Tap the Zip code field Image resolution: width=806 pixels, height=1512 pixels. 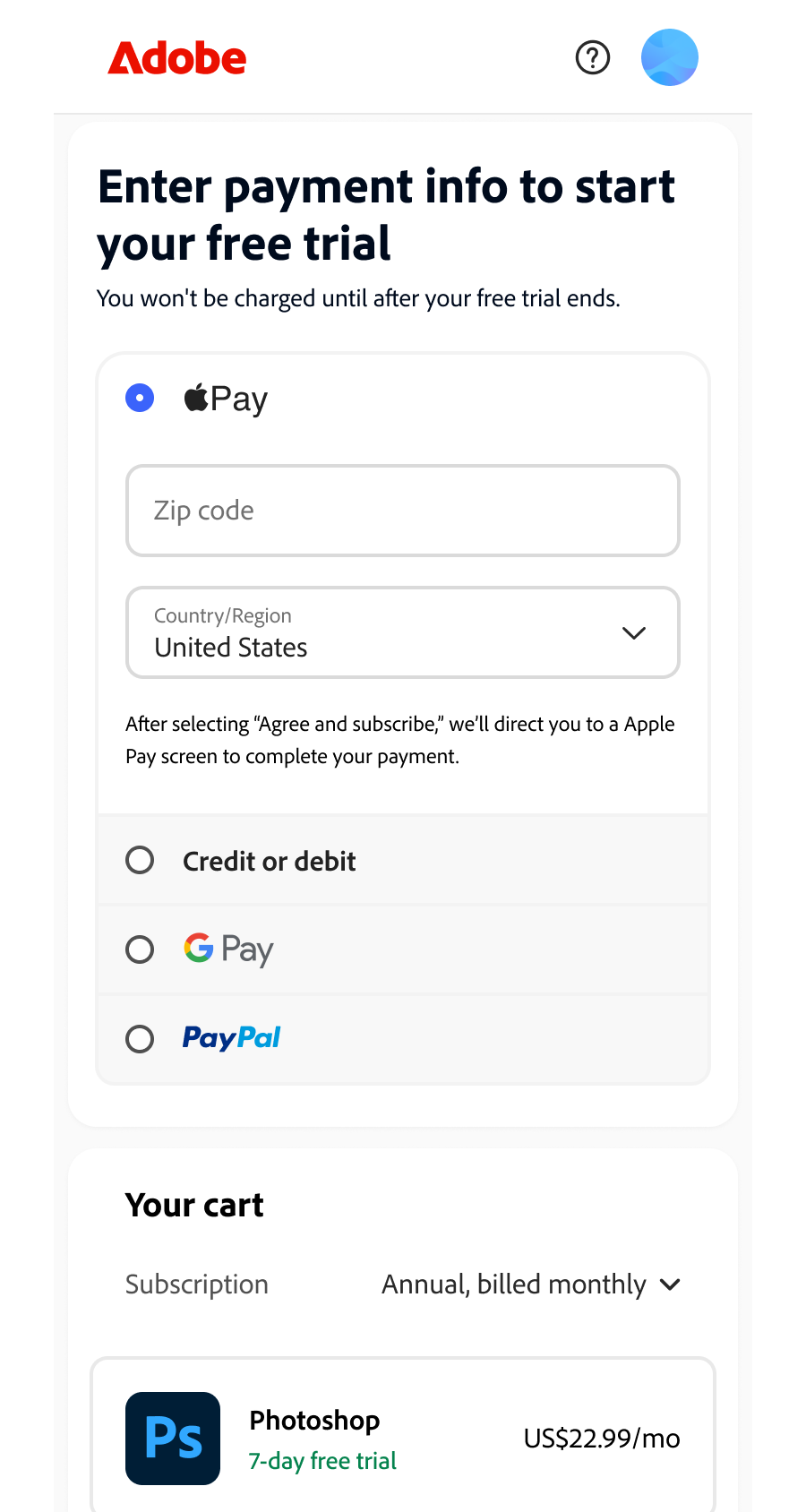(403, 511)
